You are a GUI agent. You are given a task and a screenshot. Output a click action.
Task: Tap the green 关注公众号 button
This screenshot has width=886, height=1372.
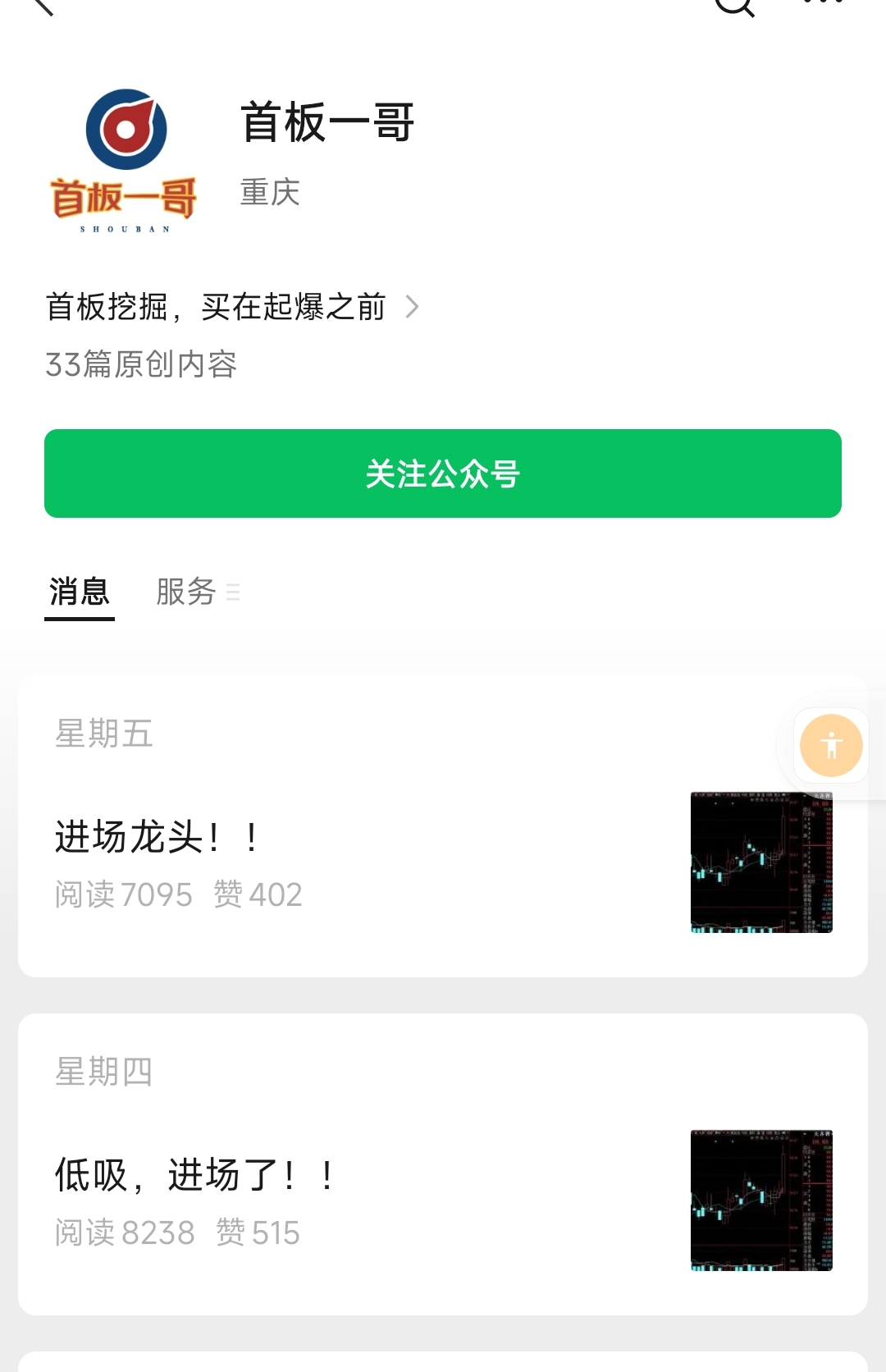pyautogui.click(x=443, y=473)
